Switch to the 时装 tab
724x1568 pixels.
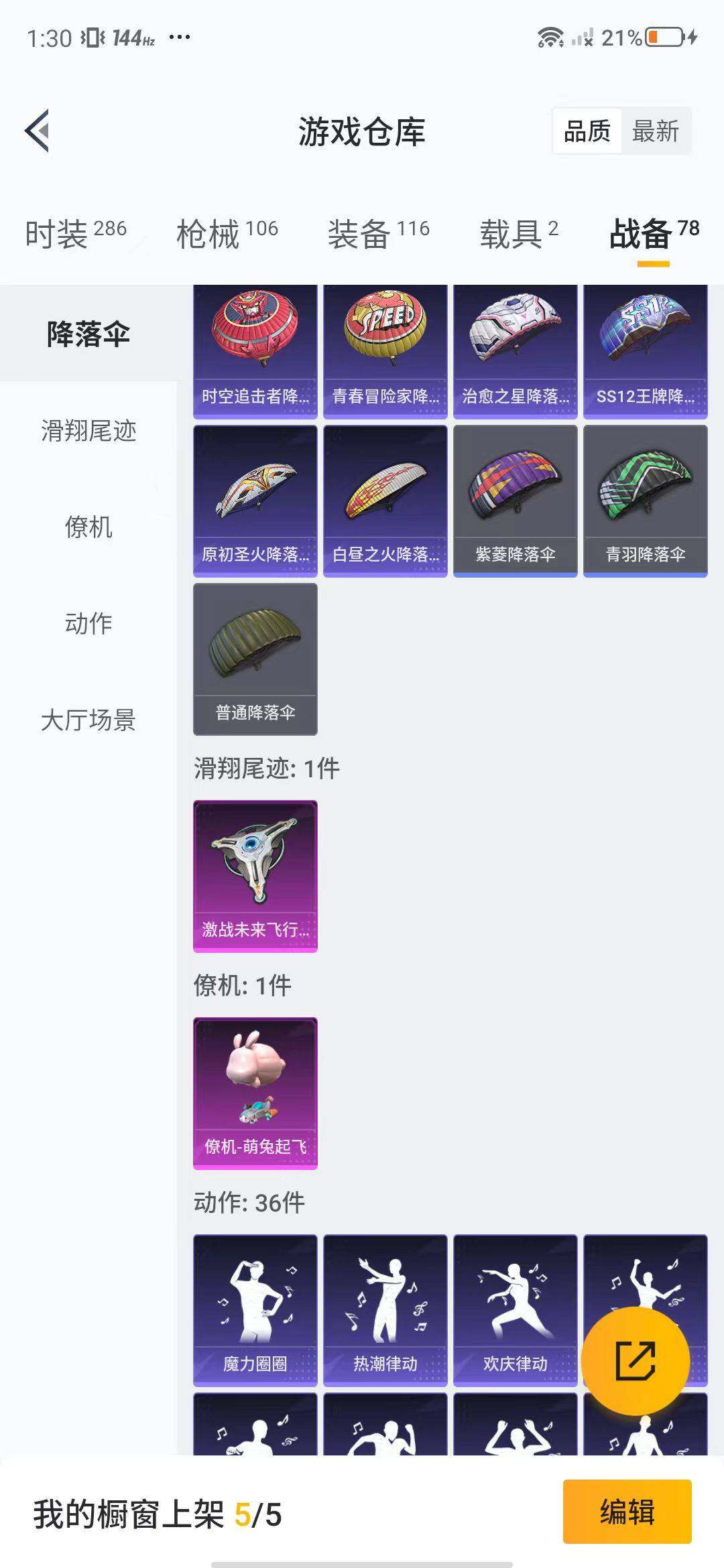(75, 234)
